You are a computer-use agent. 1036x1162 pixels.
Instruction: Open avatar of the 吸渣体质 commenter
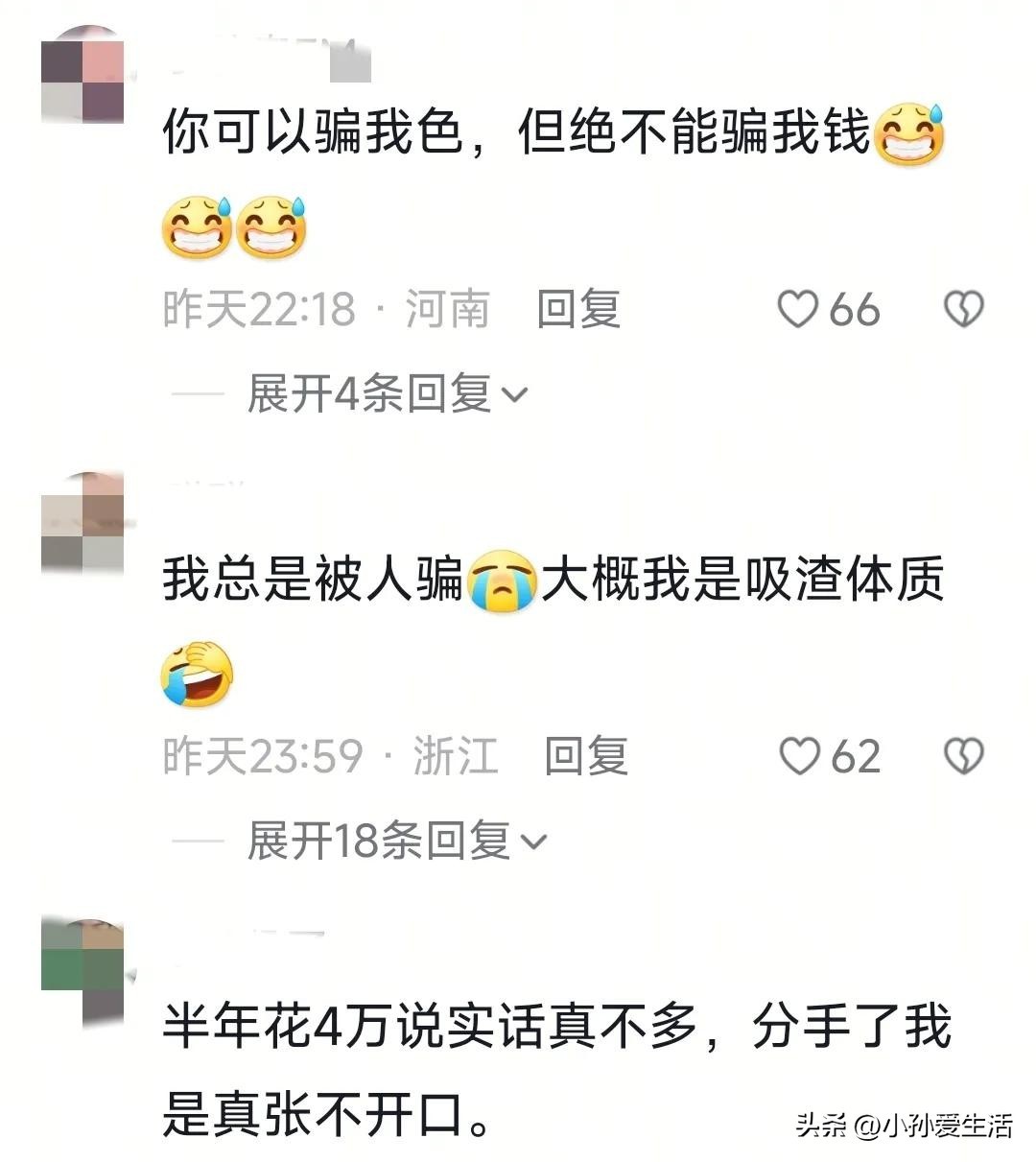click(x=83, y=523)
